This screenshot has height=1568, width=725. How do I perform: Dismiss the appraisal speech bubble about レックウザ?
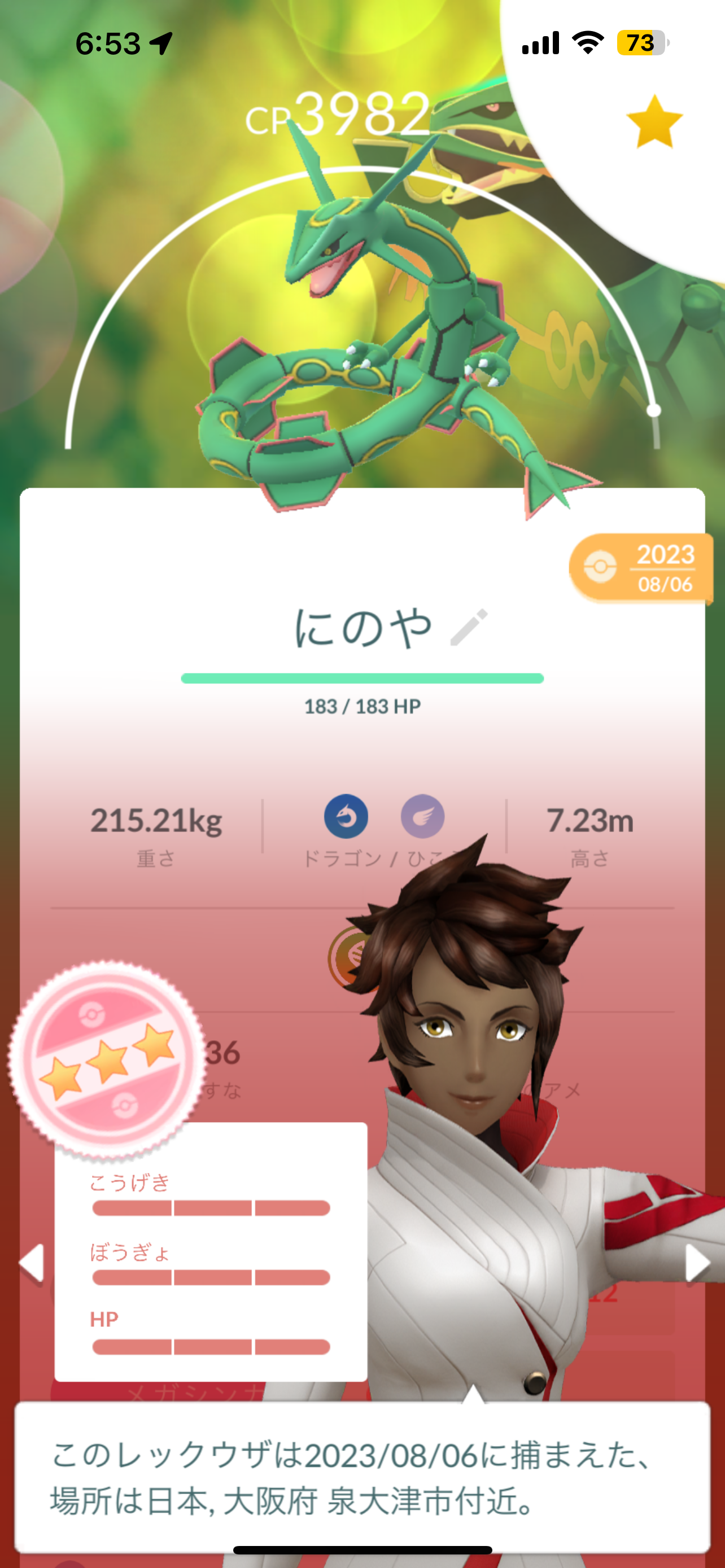[x=362, y=1476]
